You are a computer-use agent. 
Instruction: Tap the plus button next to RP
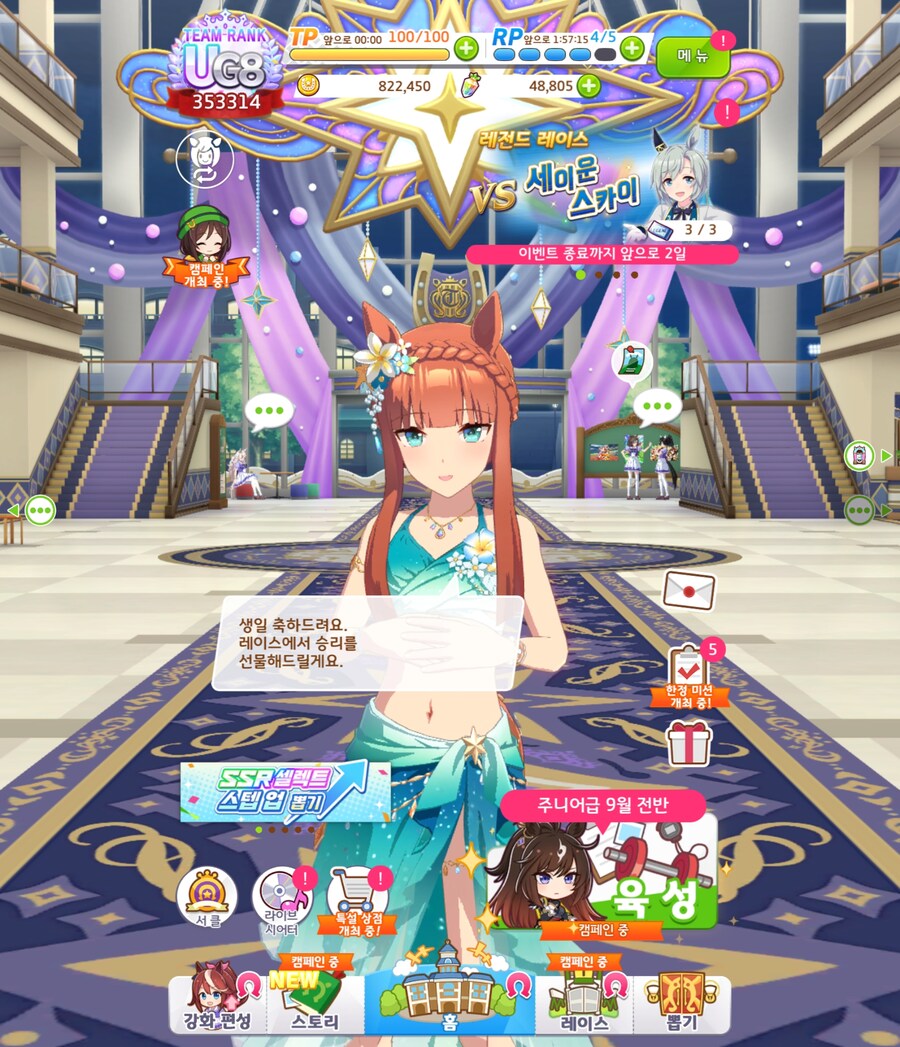click(632, 47)
